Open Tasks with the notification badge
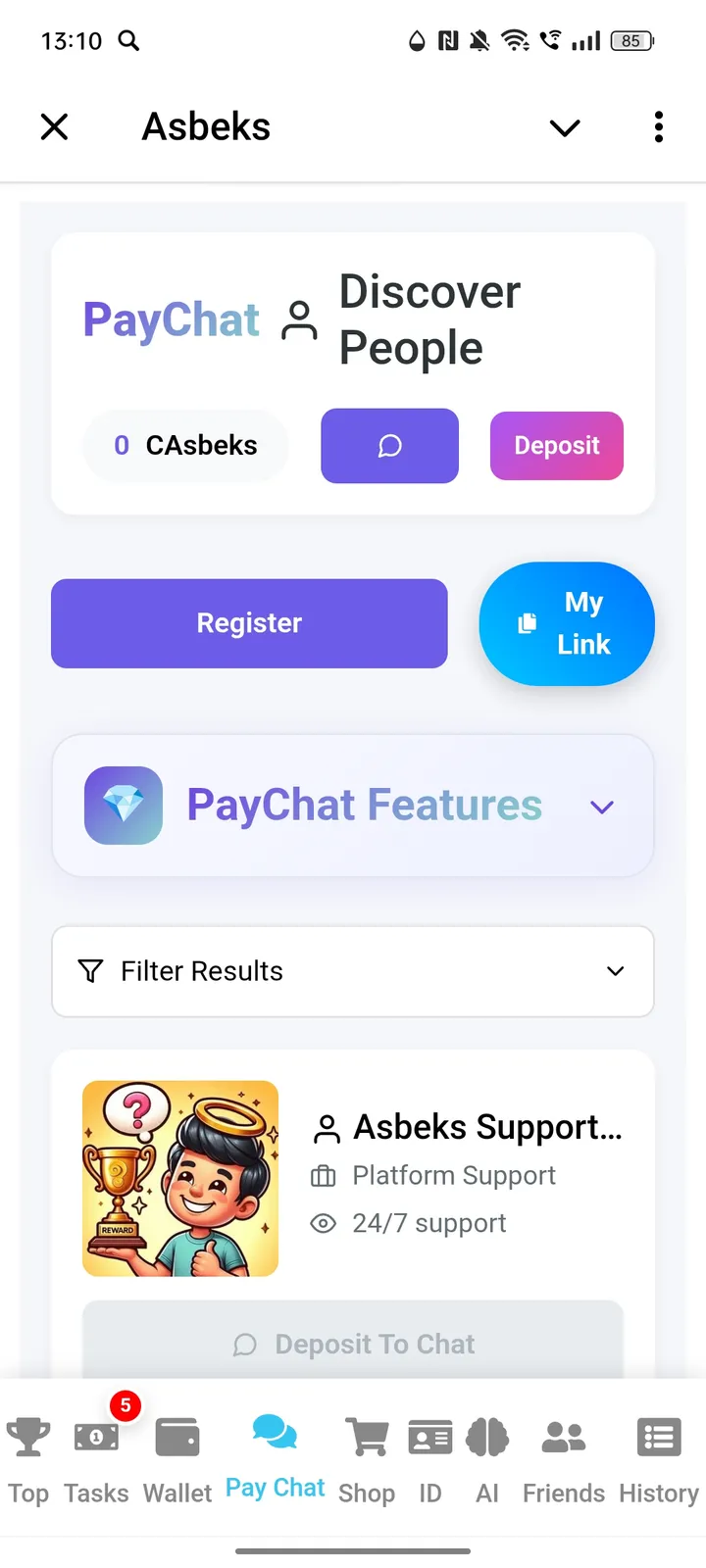 pos(95,1437)
